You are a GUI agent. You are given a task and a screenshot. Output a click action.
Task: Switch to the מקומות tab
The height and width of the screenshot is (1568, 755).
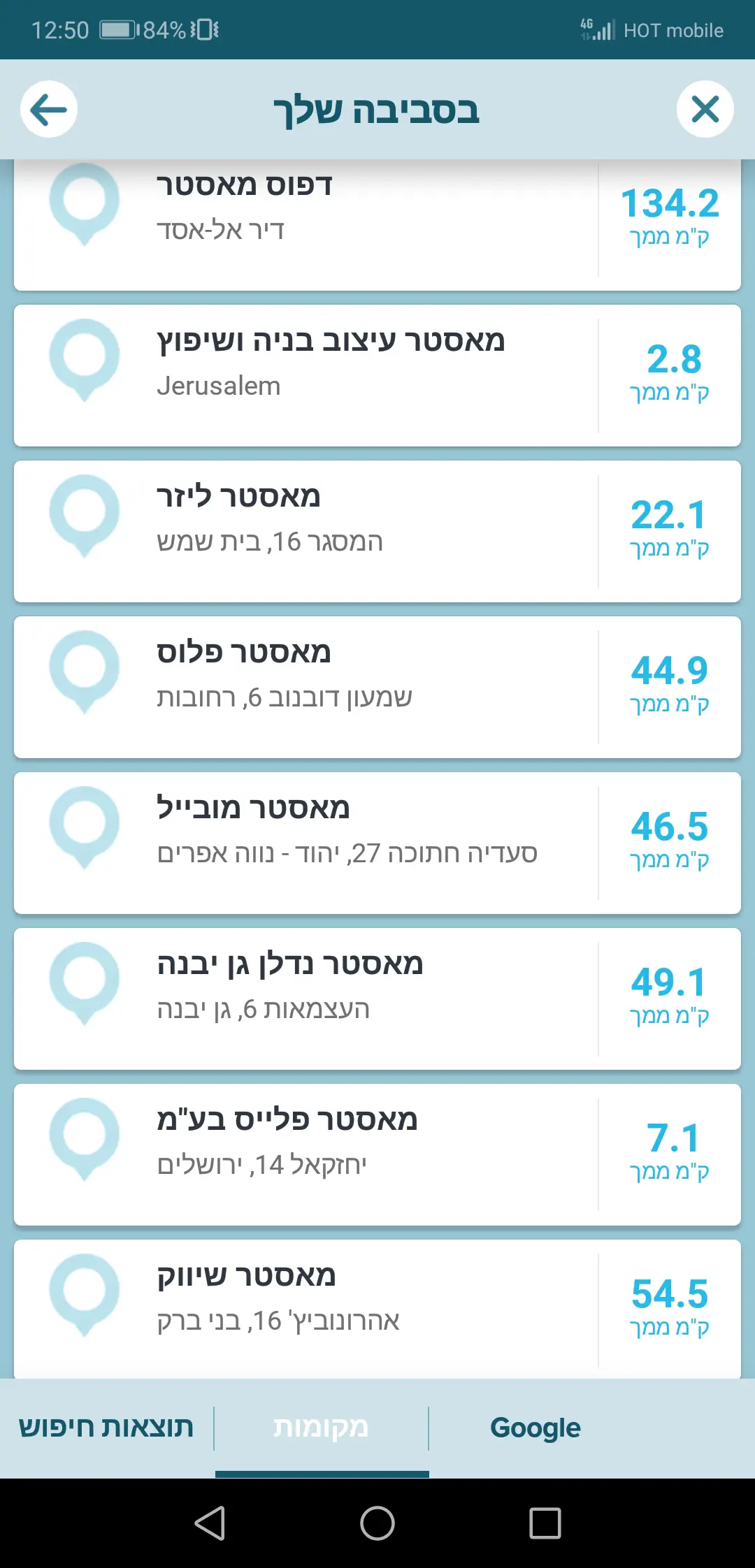point(321,1428)
